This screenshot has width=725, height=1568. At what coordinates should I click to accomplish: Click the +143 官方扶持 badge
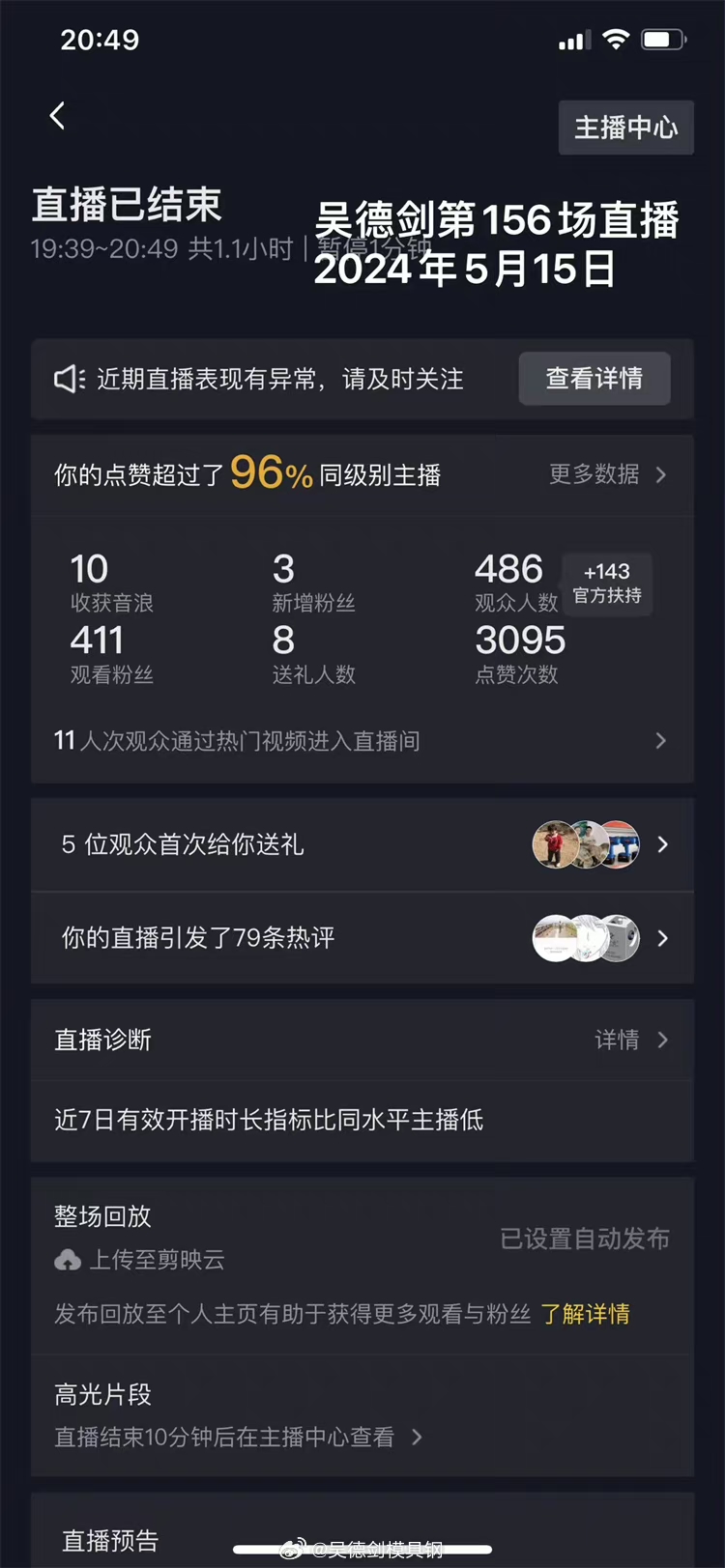607,584
